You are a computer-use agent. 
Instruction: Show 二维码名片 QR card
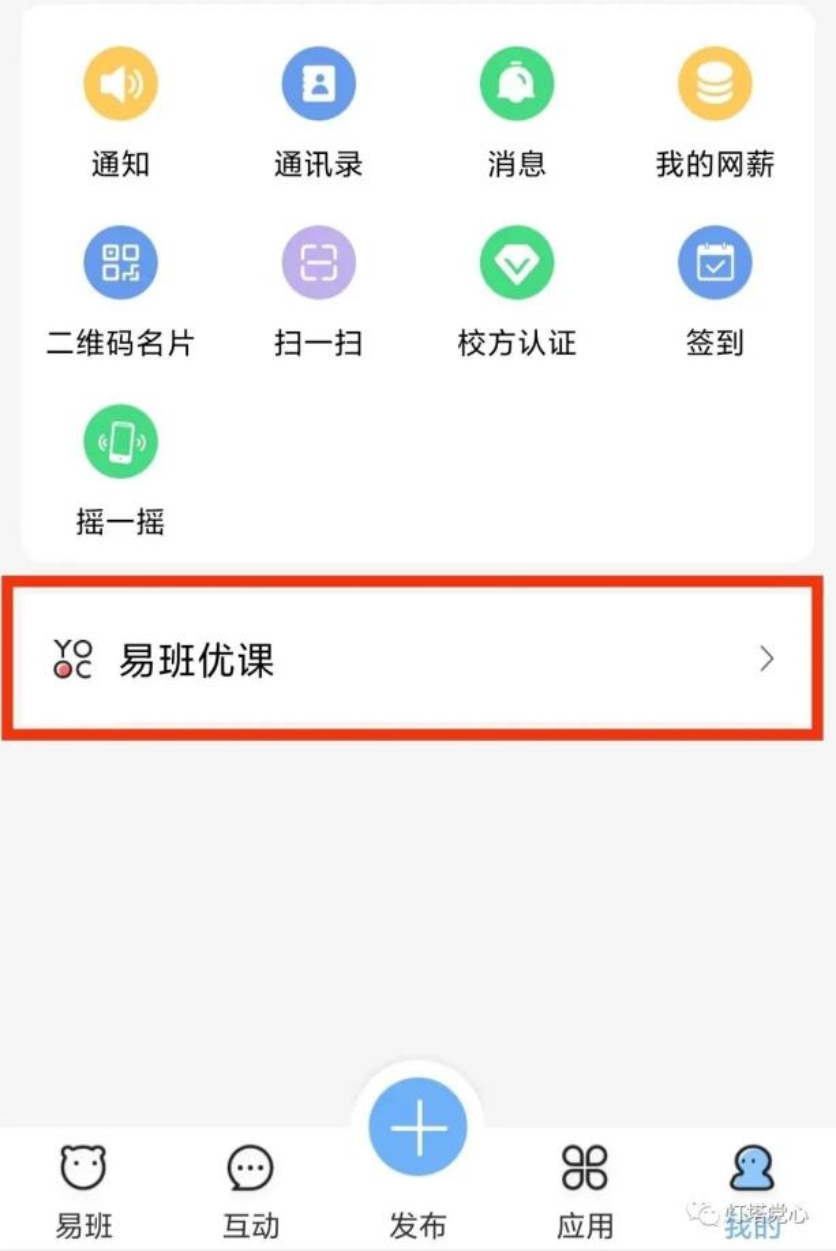(120, 263)
